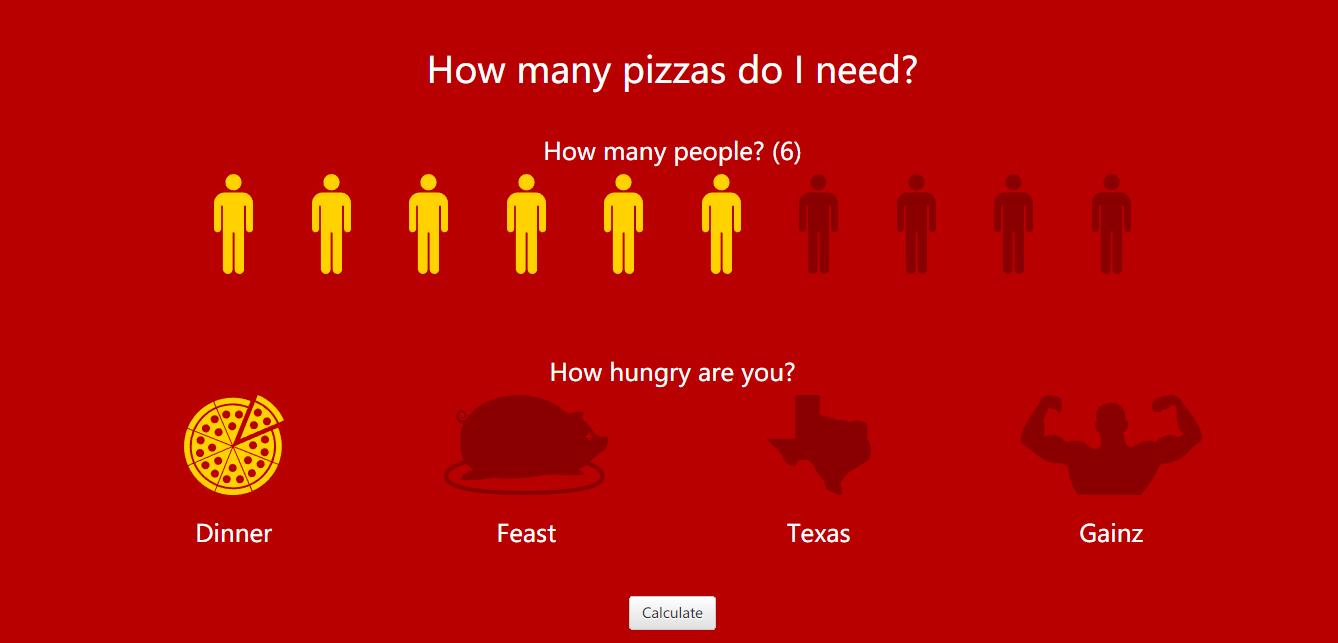
Task: Set people count to one
Action: point(233,224)
